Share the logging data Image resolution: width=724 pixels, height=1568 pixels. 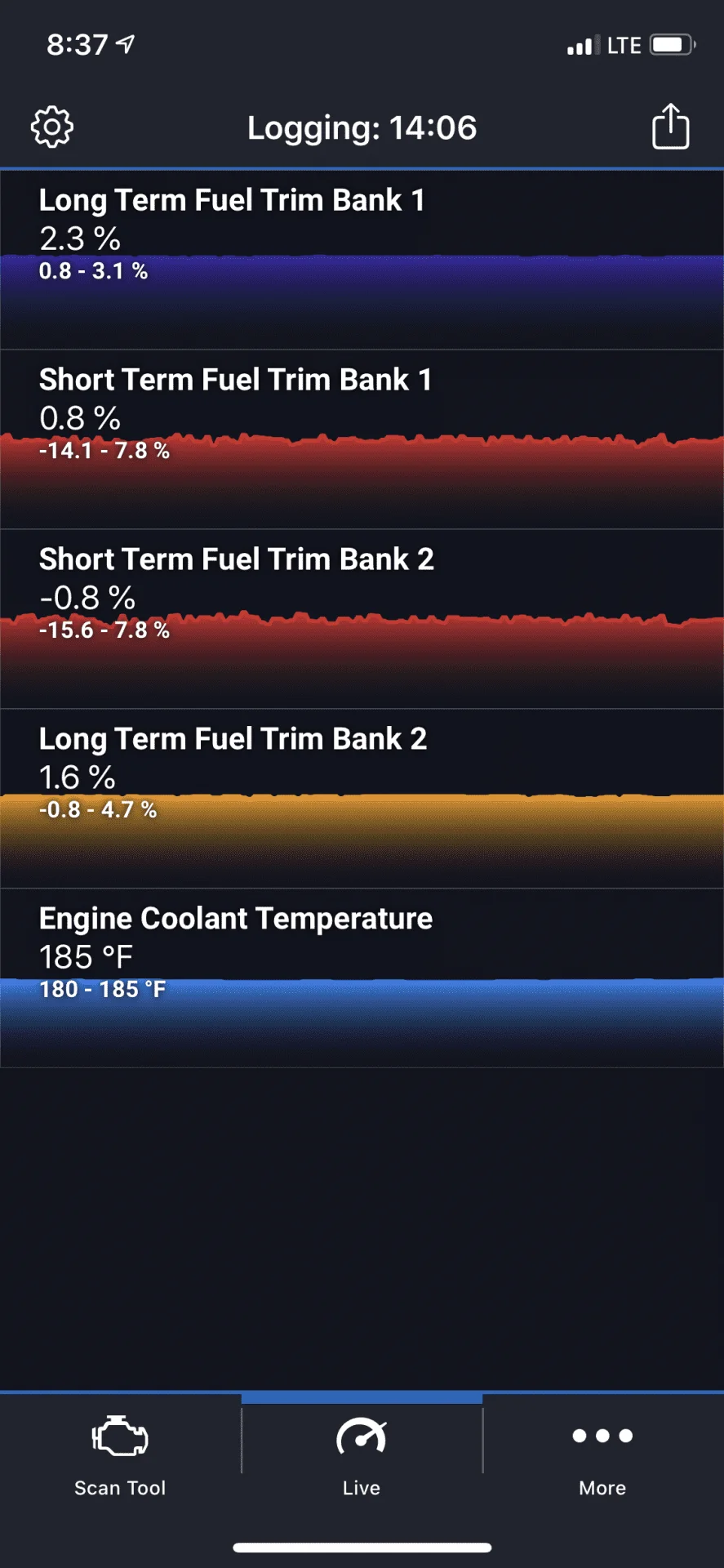tap(670, 127)
